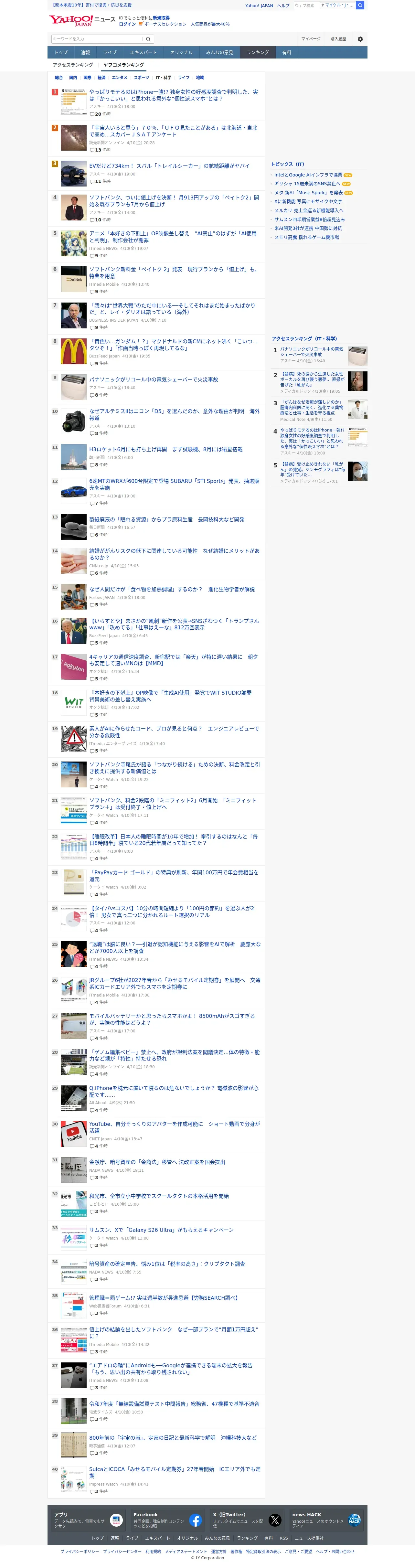Select the スポーツ category filter
The image size is (415, 1568).
141,78
